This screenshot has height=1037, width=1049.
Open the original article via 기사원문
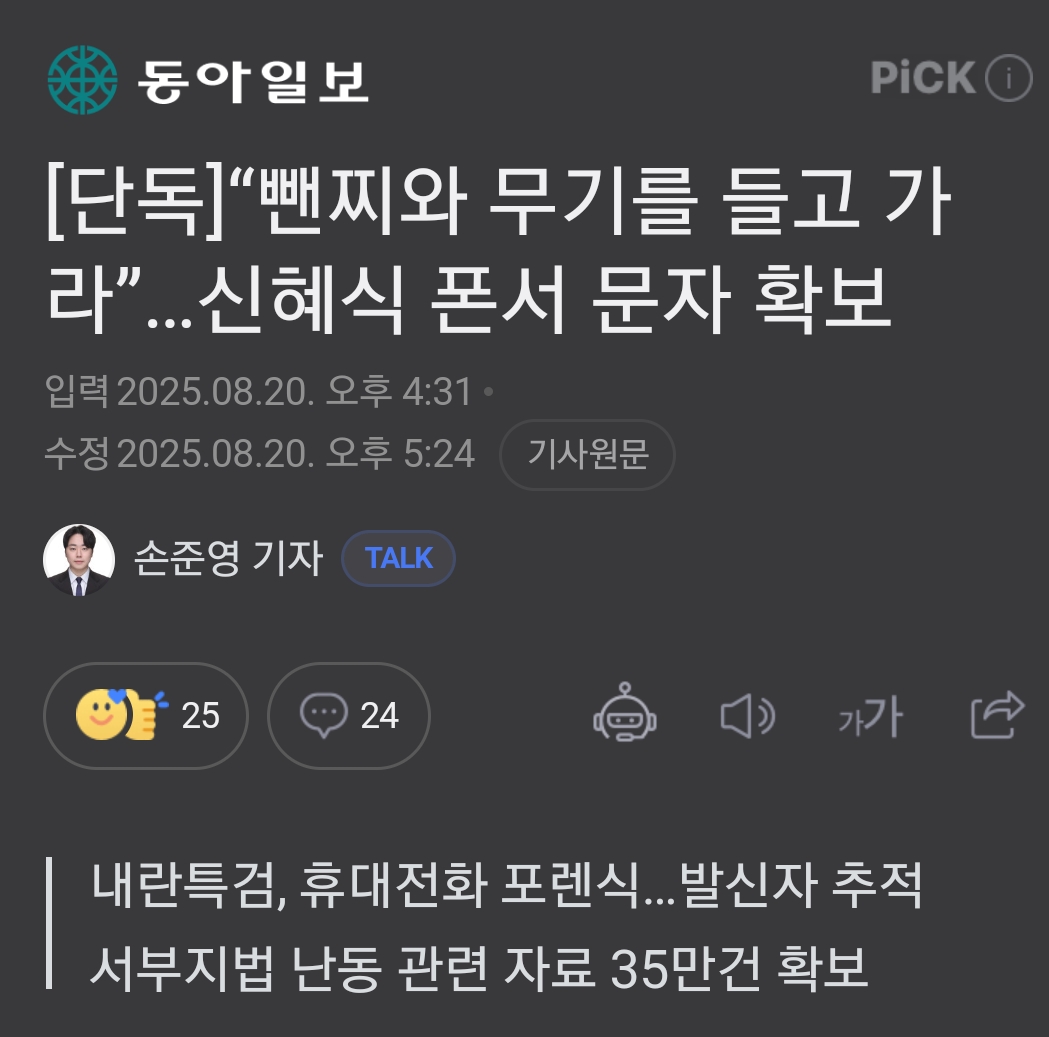point(587,455)
